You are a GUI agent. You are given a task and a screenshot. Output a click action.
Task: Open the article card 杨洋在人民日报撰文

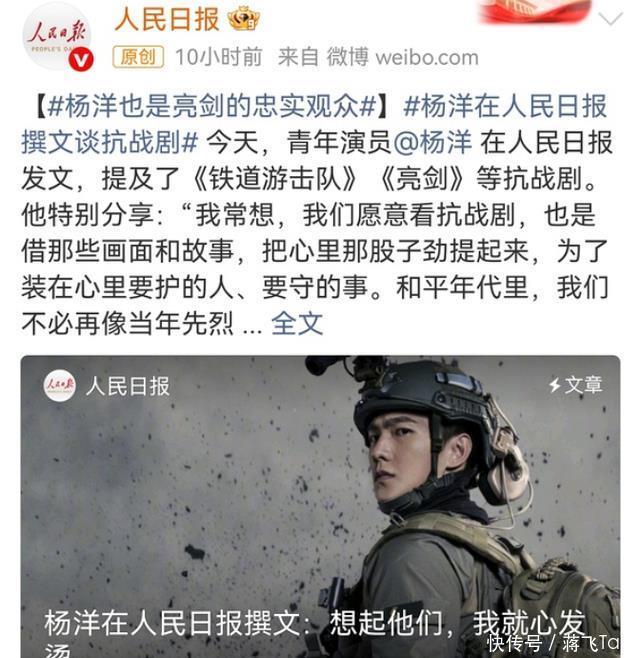tap(320, 505)
